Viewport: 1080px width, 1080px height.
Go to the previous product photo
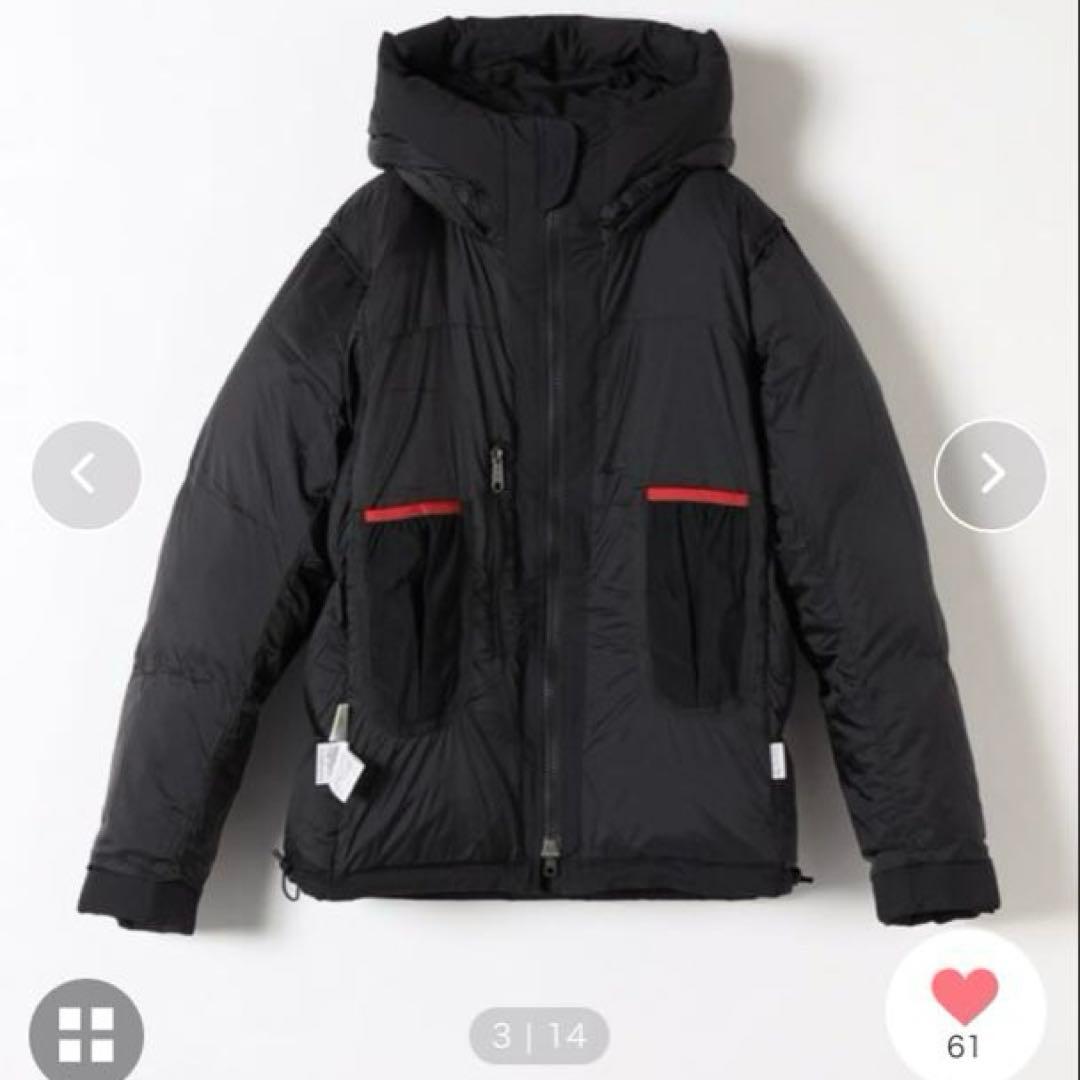86,475
